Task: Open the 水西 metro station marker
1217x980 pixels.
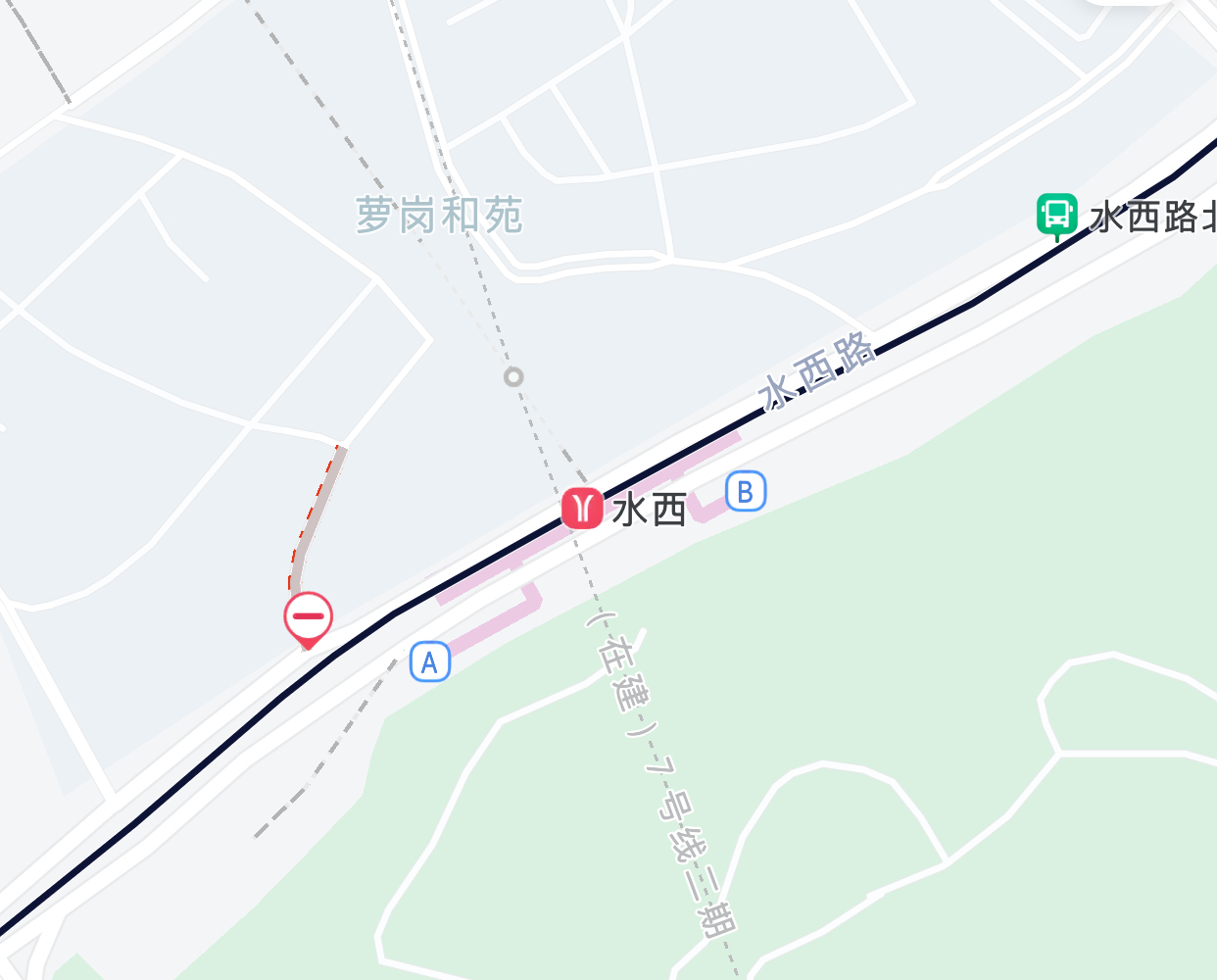Action: [582, 509]
